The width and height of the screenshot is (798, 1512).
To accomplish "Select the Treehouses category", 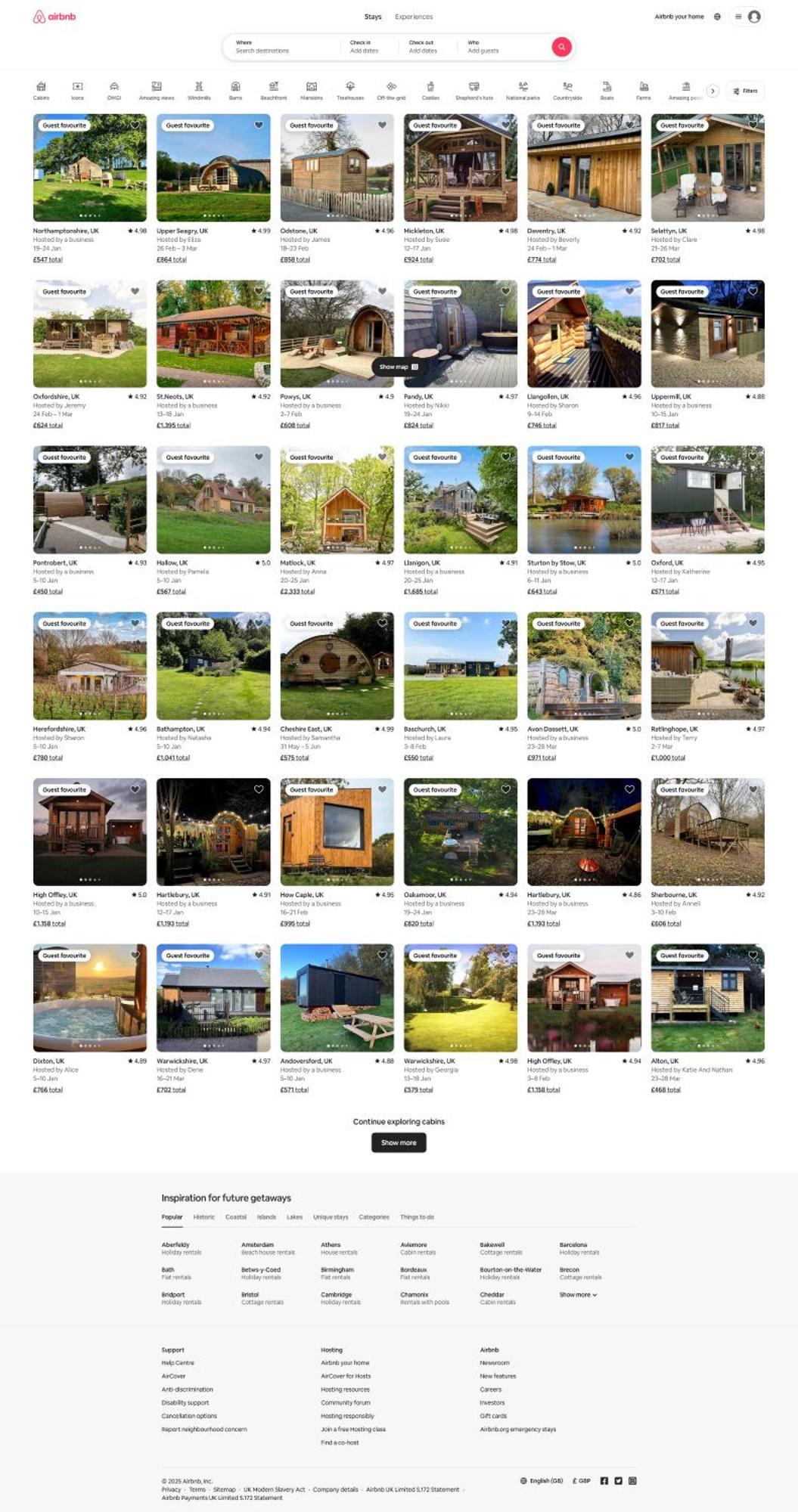I will coord(350,91).
